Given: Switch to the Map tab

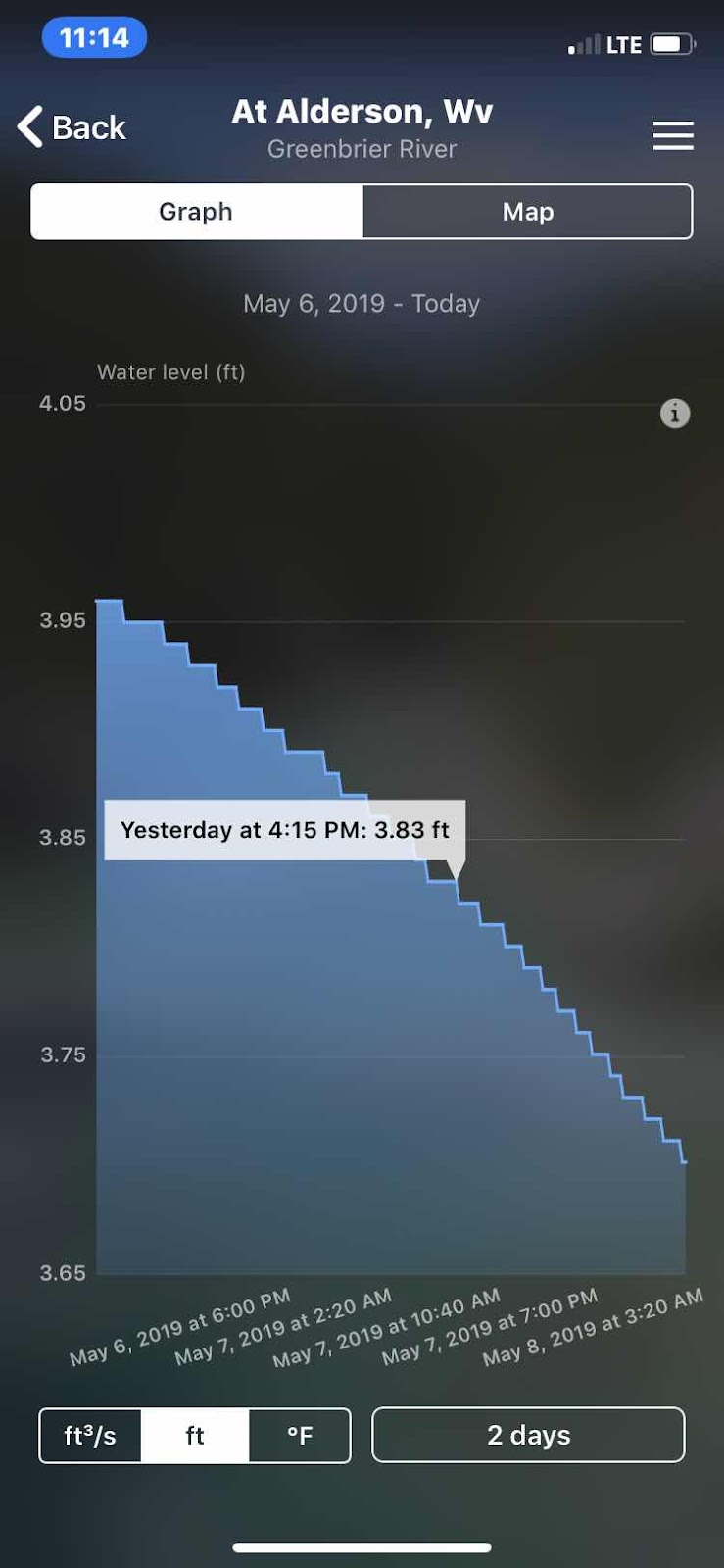Looking at the screenshot, I should [527, 212].
